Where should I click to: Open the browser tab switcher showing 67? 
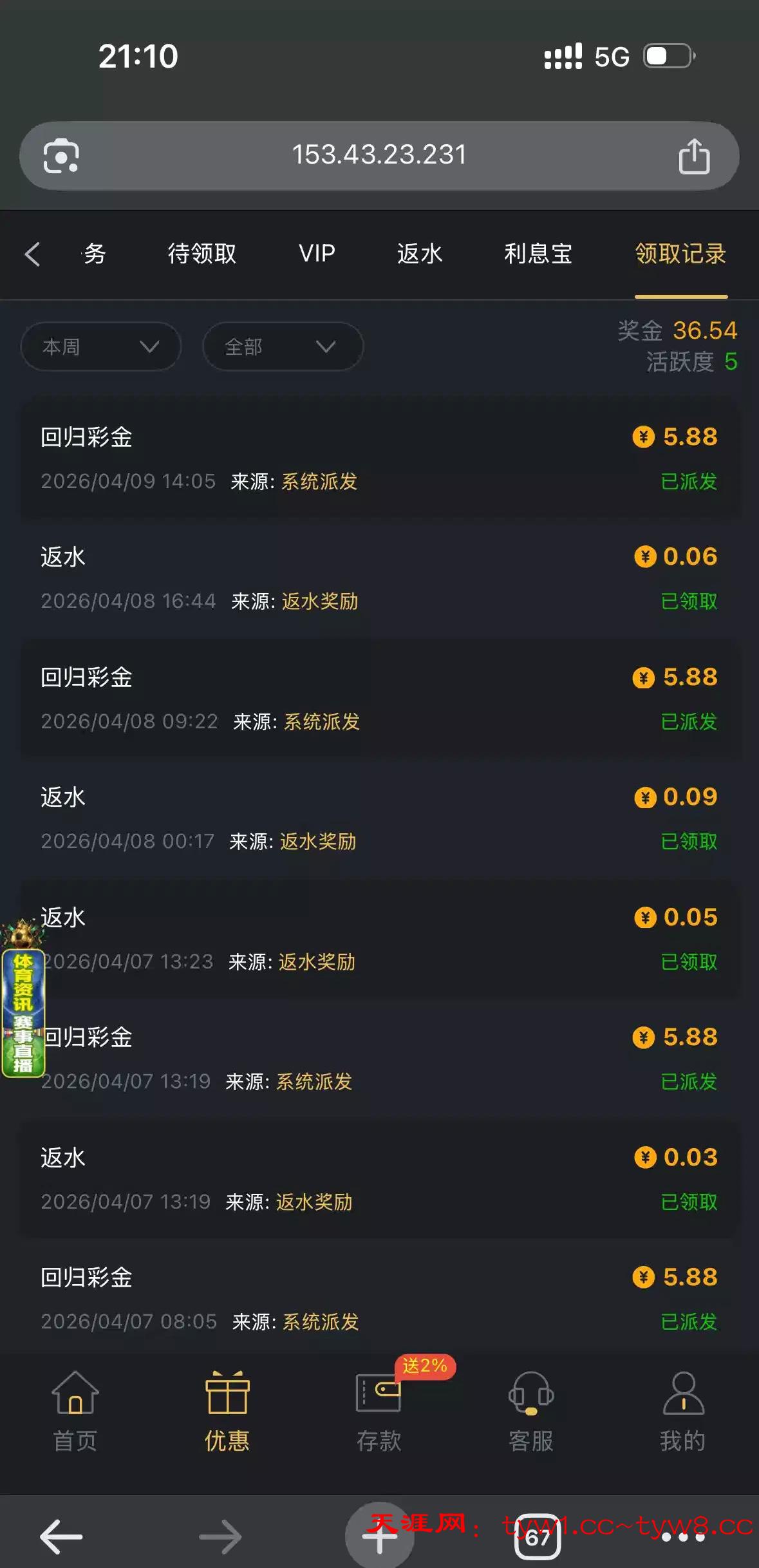tap(538, 1537)
